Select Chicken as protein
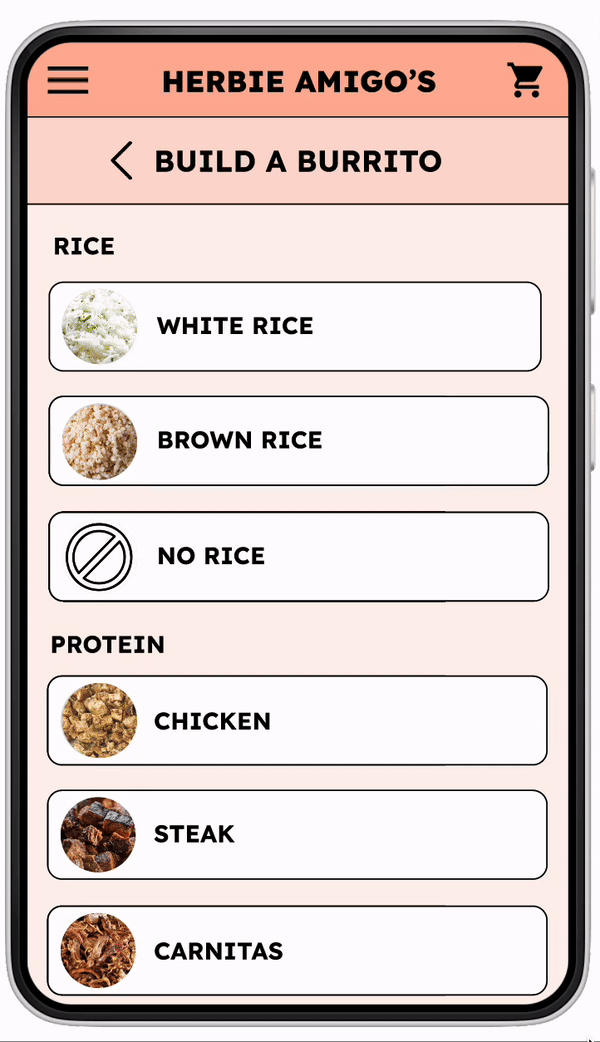The image size is (600, 1042). click(x=297, y=721)
